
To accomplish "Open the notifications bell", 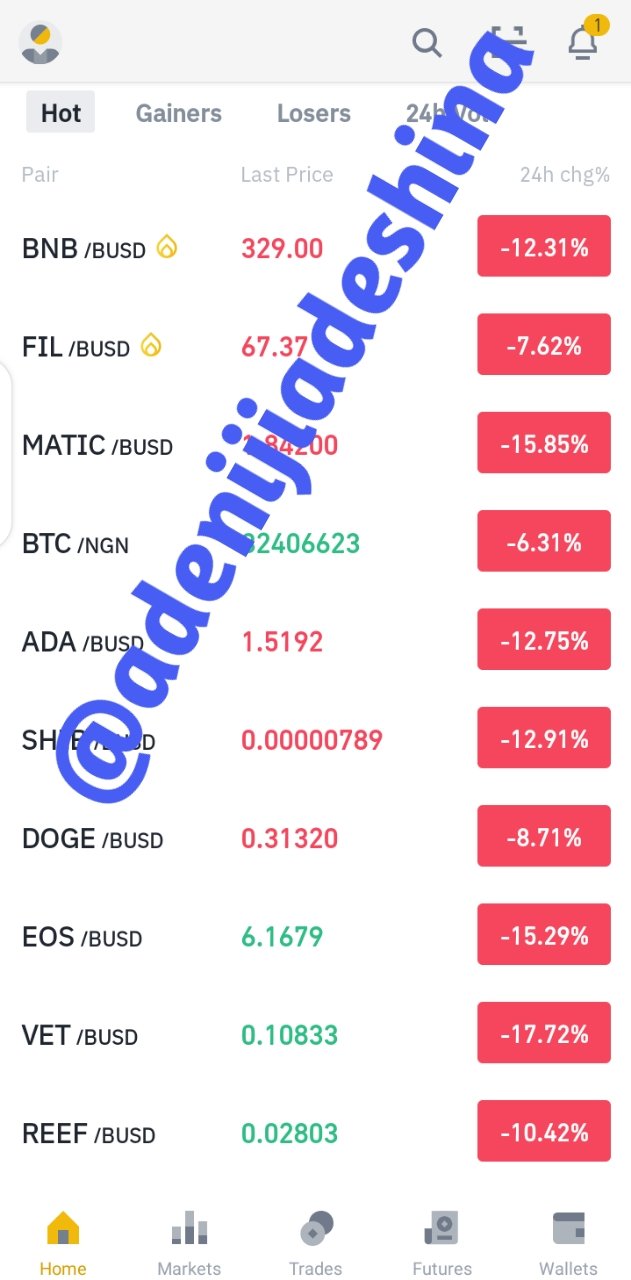I will [x=583, y=42].
